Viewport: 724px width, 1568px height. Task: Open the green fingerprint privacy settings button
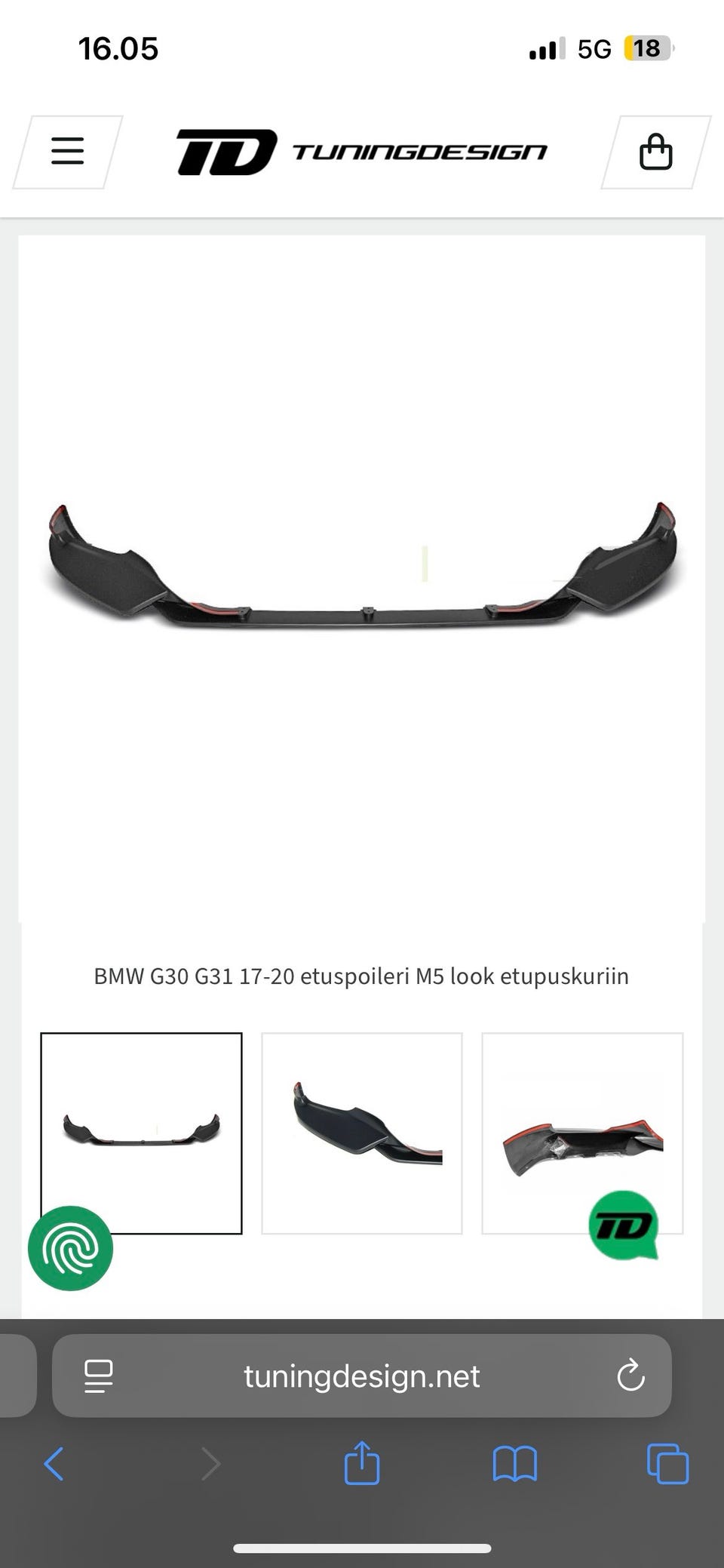70,1248
